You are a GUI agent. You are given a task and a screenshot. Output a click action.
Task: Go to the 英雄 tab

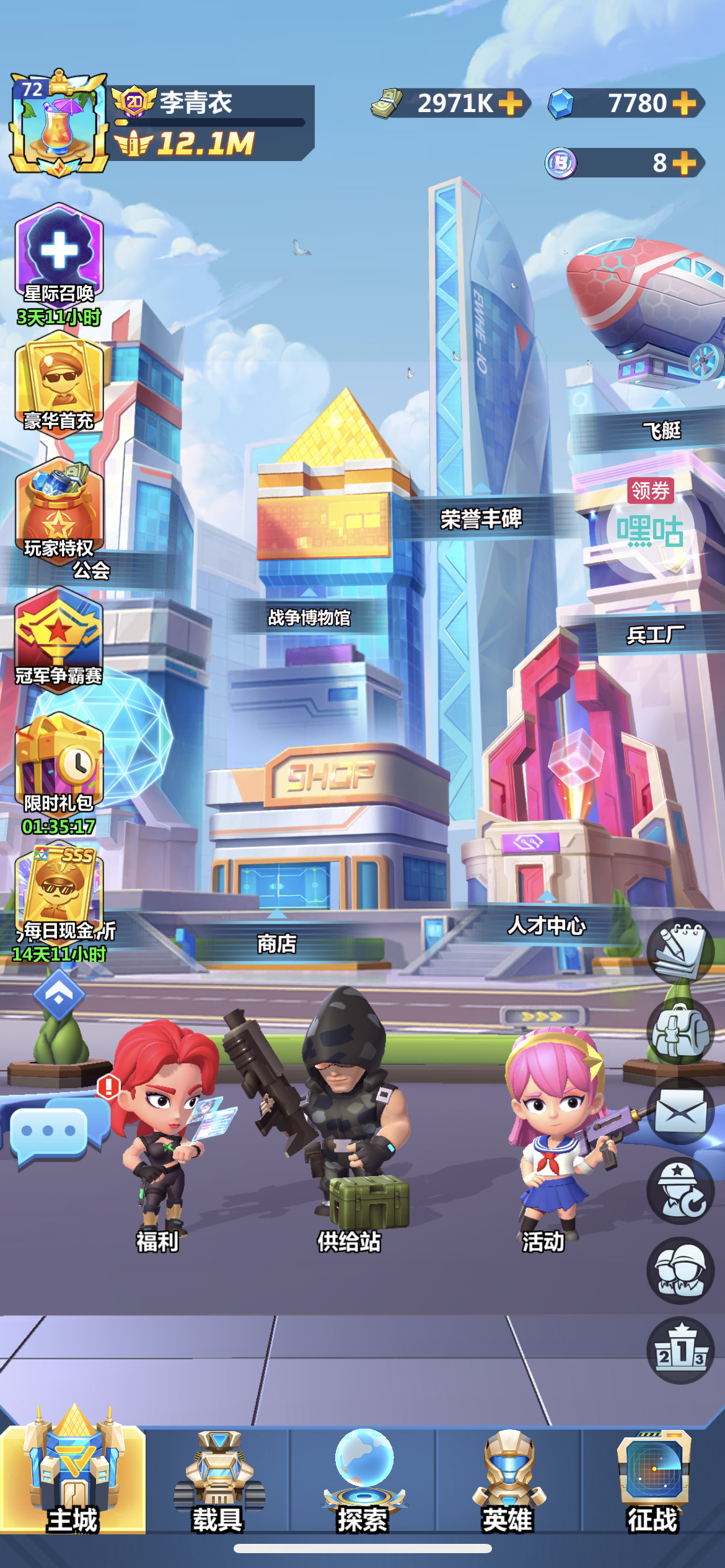pyautogui.click(x=508, y=1482)
